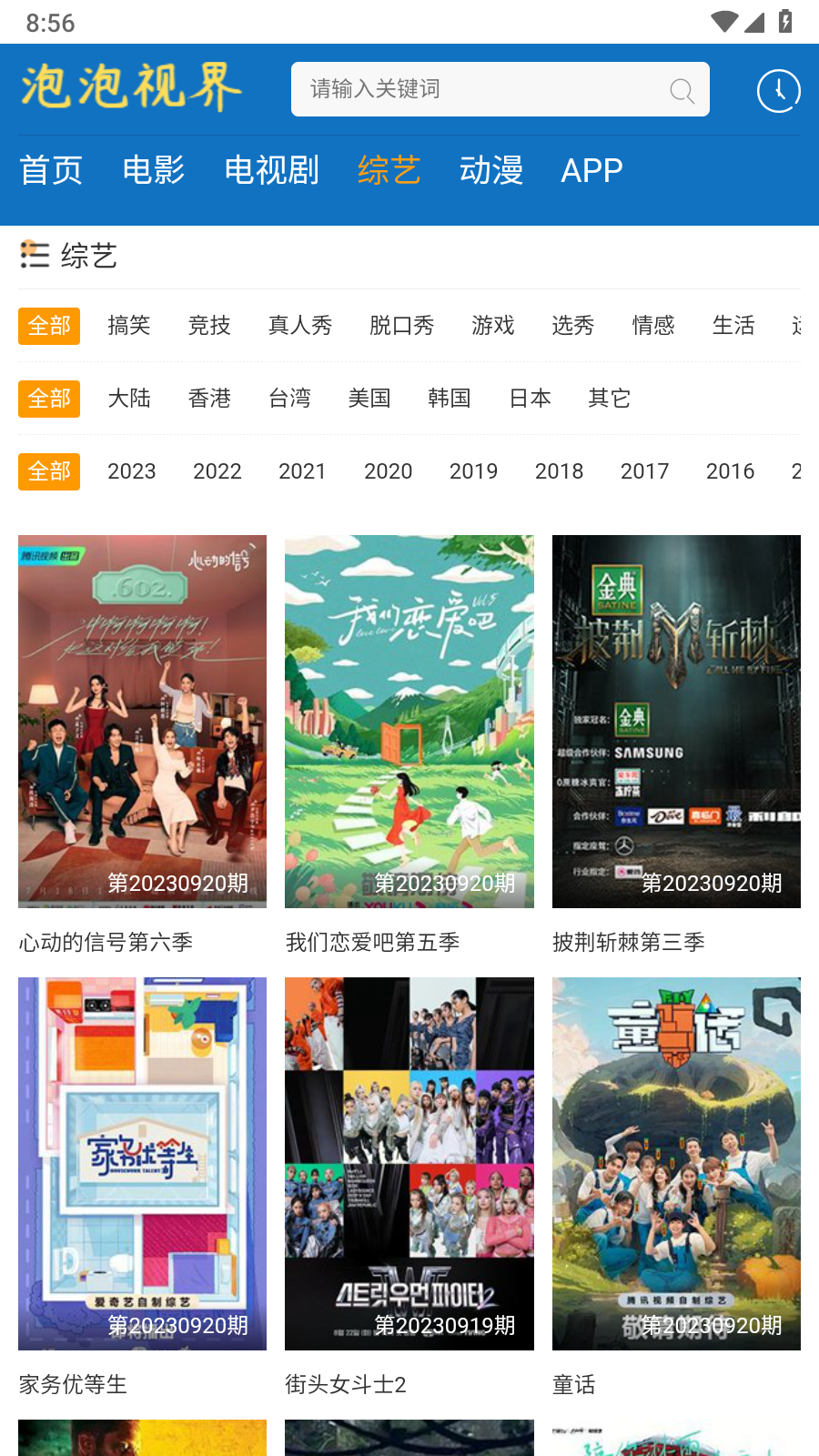Select the 2021 year filter

(x=303, y=471)
